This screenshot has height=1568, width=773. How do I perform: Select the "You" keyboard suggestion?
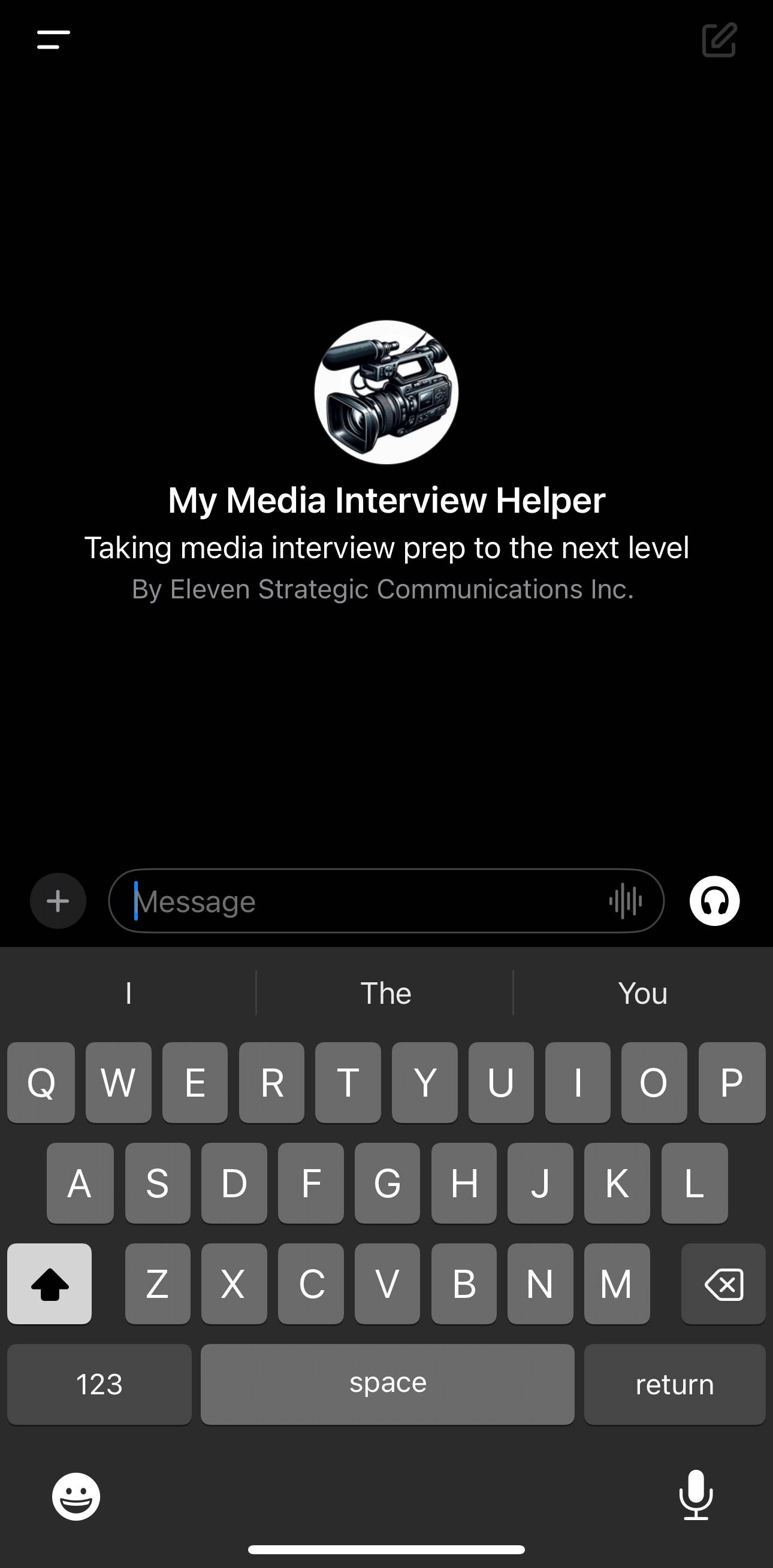(642, 994)
